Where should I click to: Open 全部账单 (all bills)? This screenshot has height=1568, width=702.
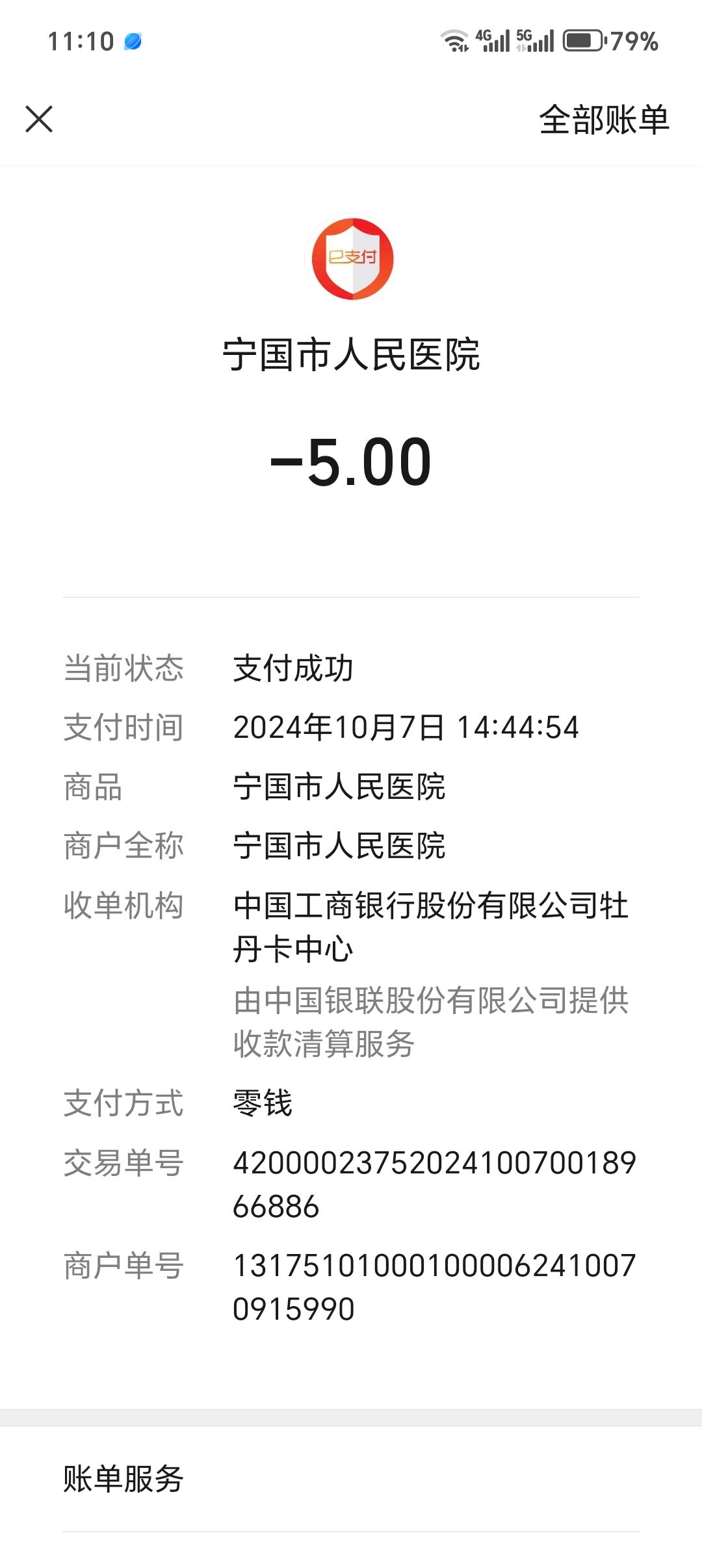pyautogui.click(x=603, y=120)
